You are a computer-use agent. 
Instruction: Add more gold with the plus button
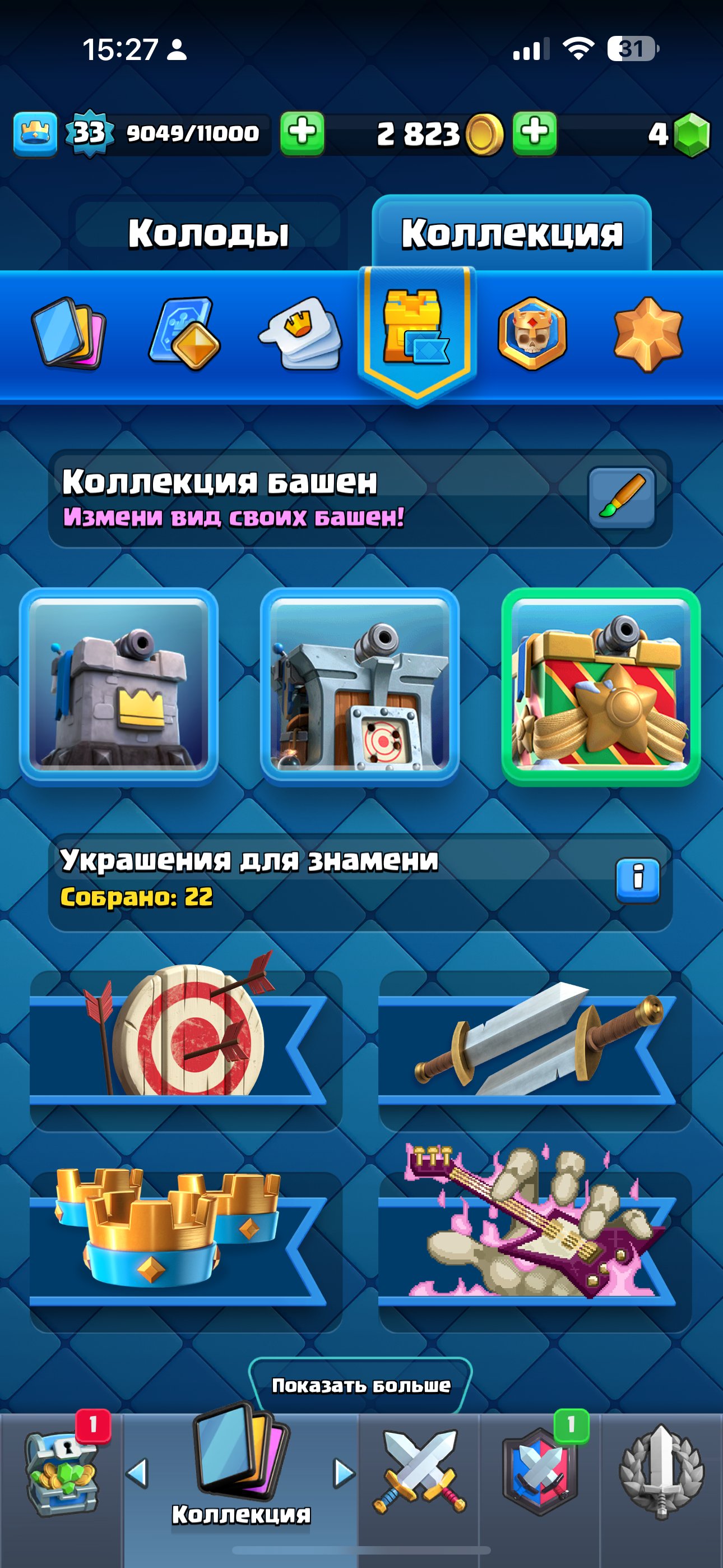pos(534,133)
